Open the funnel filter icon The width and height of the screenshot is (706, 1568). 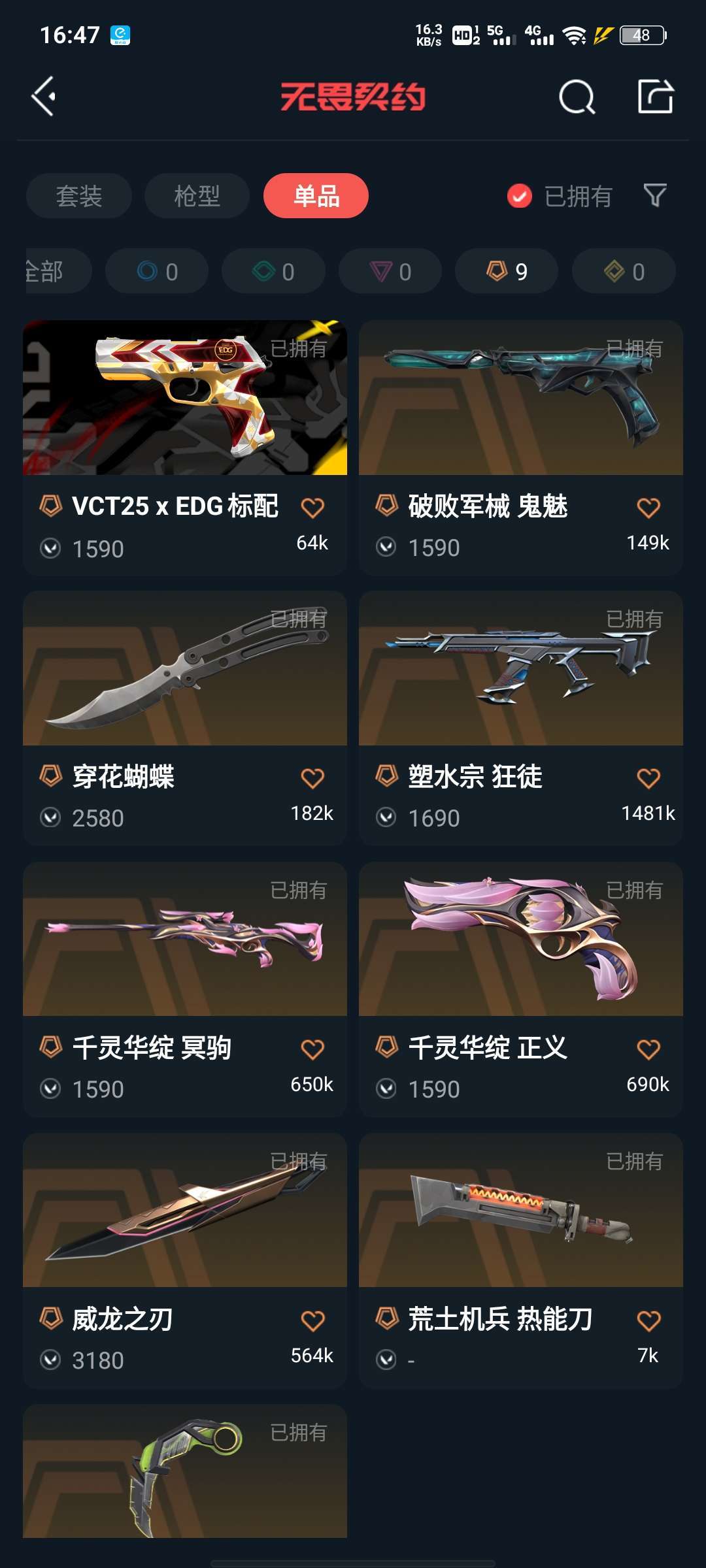click(655, 195)
